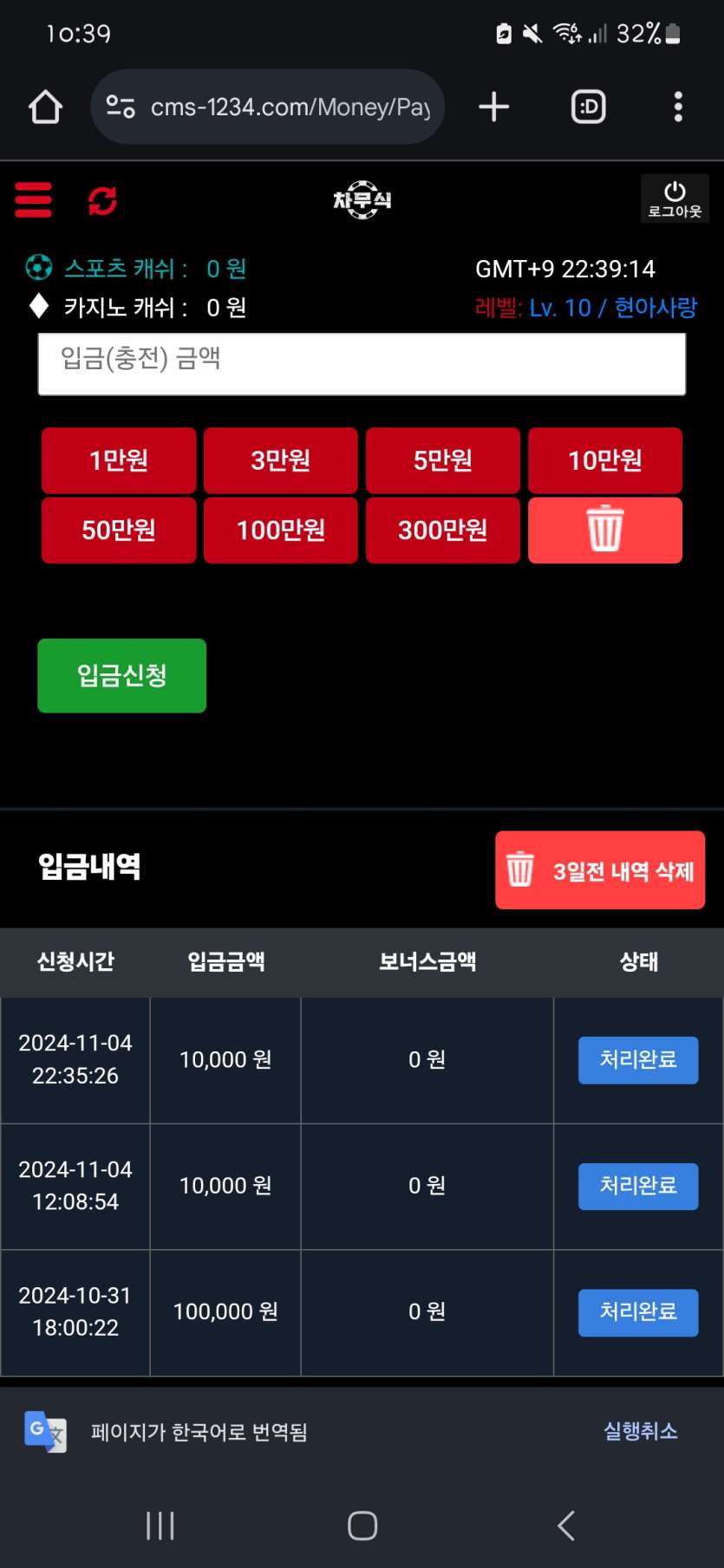Add 100만원 to the deposit amount
The image size is (724, 1568).
click(x=281, y=530)
